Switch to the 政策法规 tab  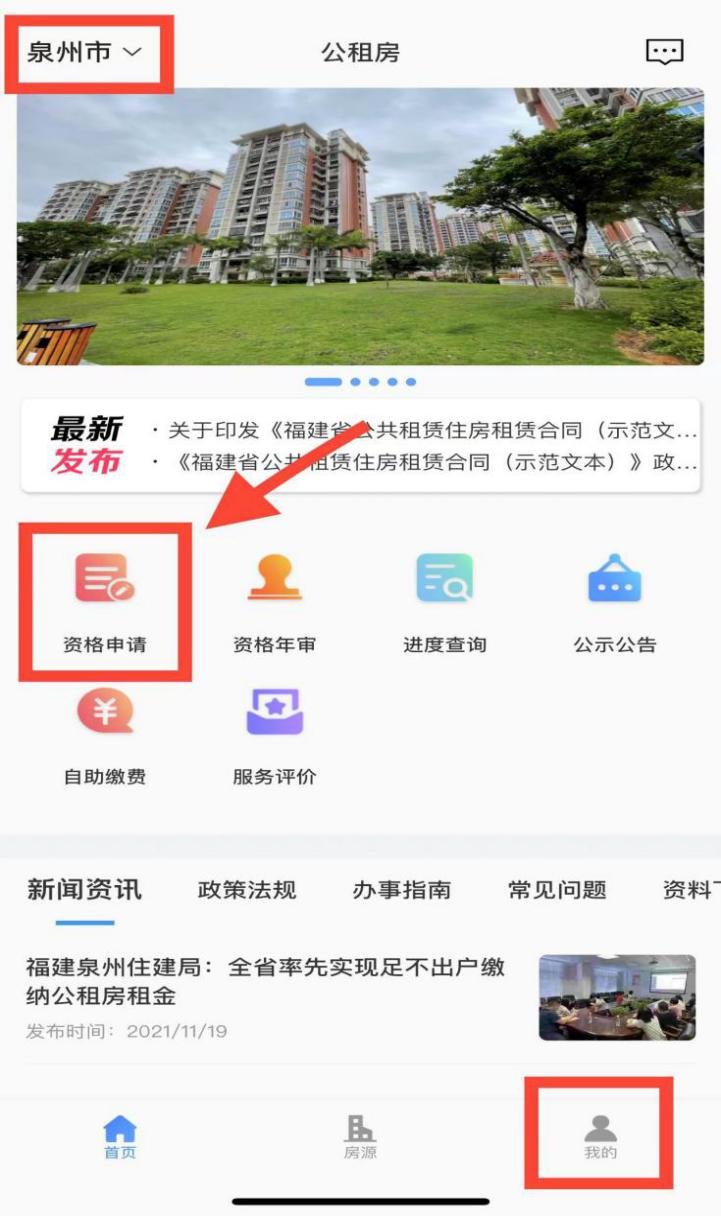(247, 890)
